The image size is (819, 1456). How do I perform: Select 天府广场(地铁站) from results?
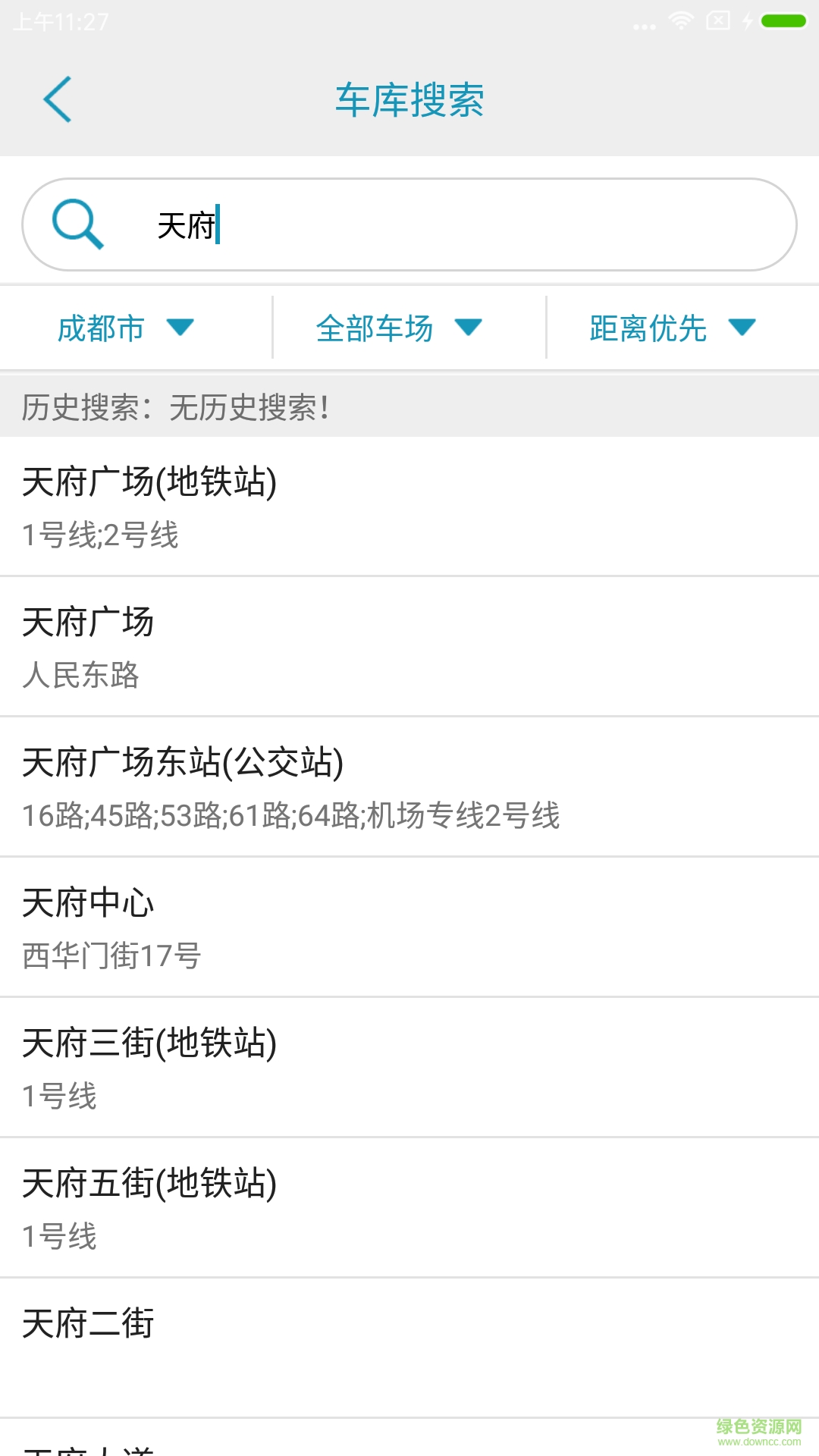[409, 504]
